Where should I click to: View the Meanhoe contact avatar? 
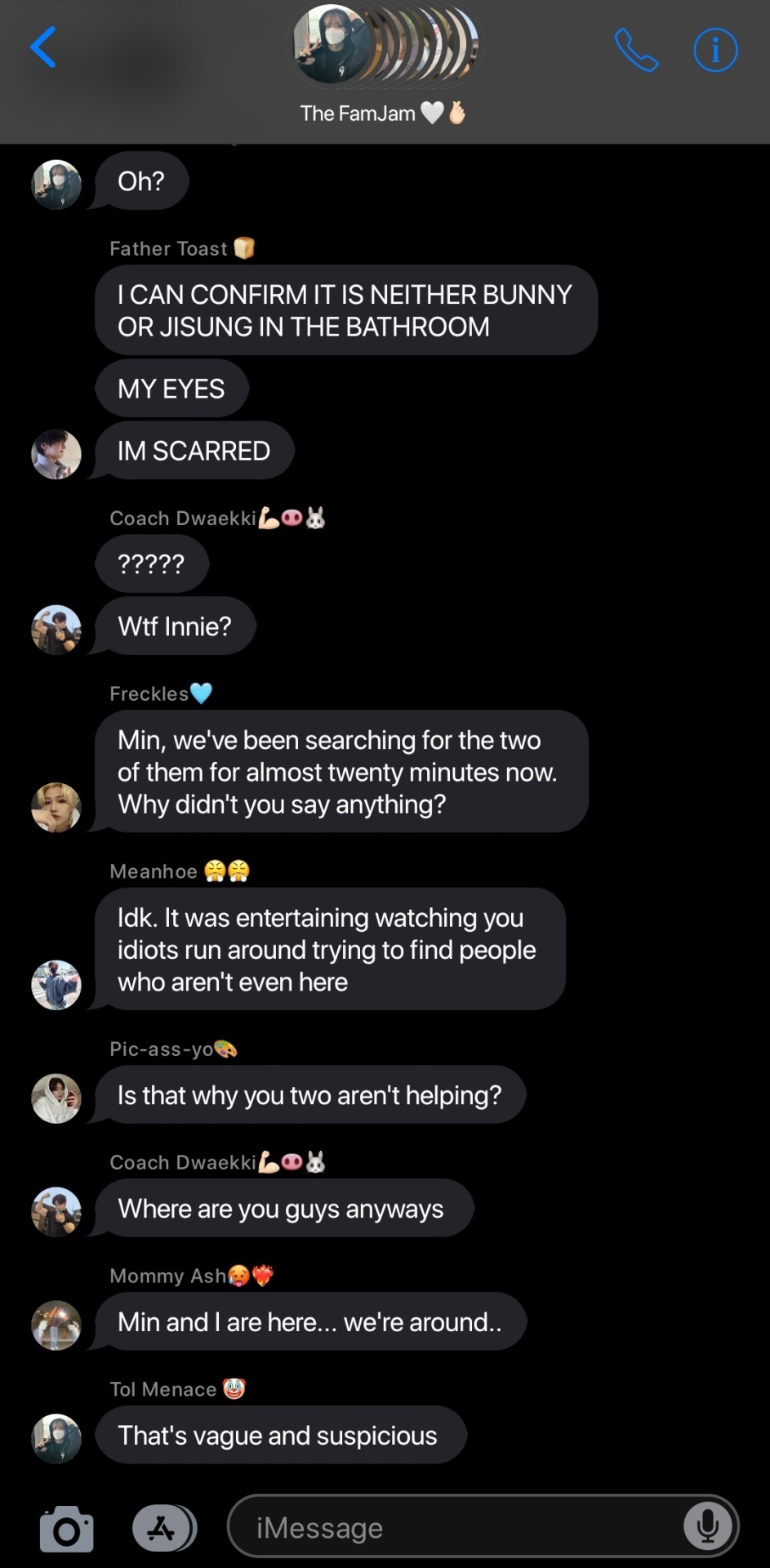(56, 985)
